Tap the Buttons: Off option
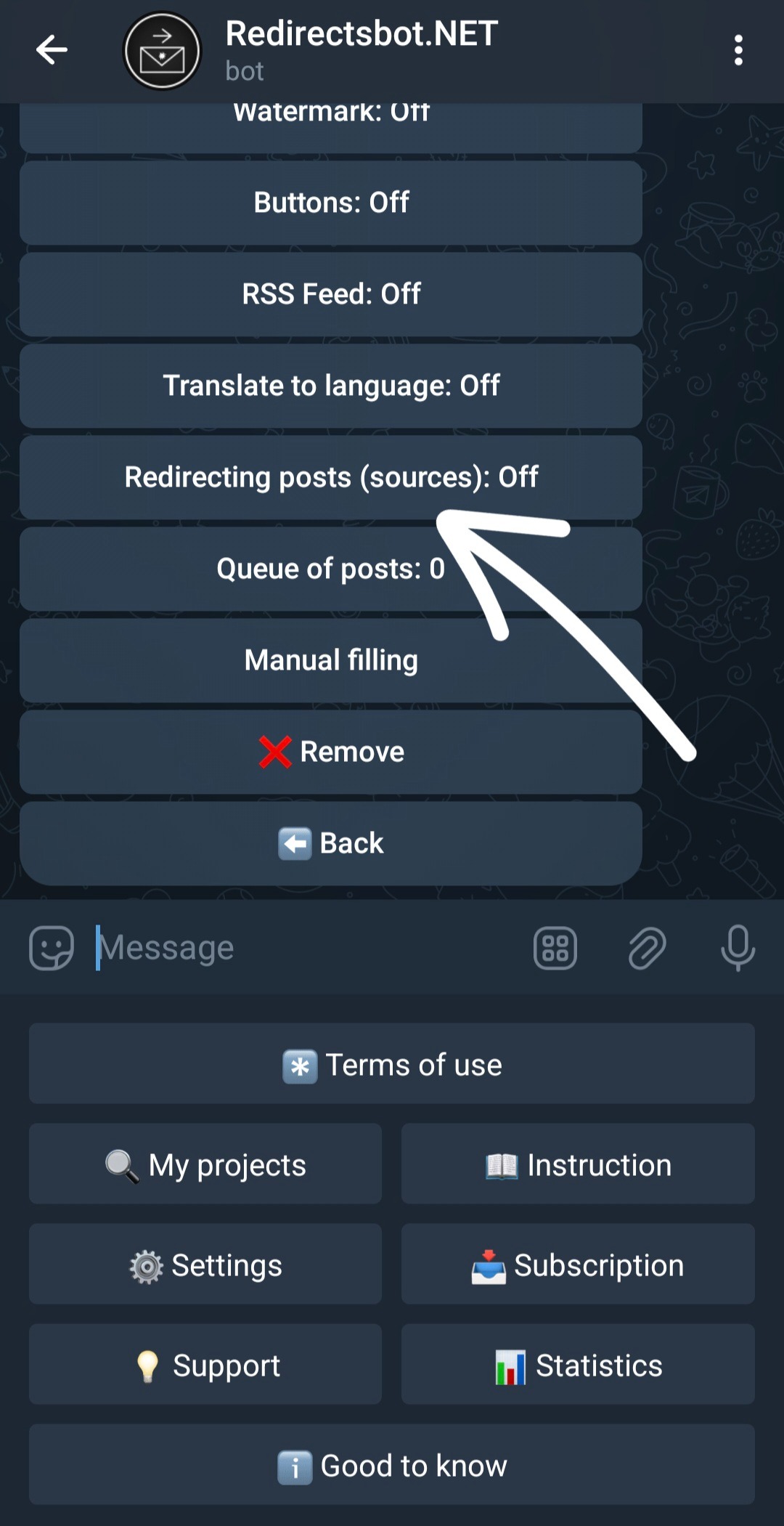784x1526 pixels. pos(331,203)
